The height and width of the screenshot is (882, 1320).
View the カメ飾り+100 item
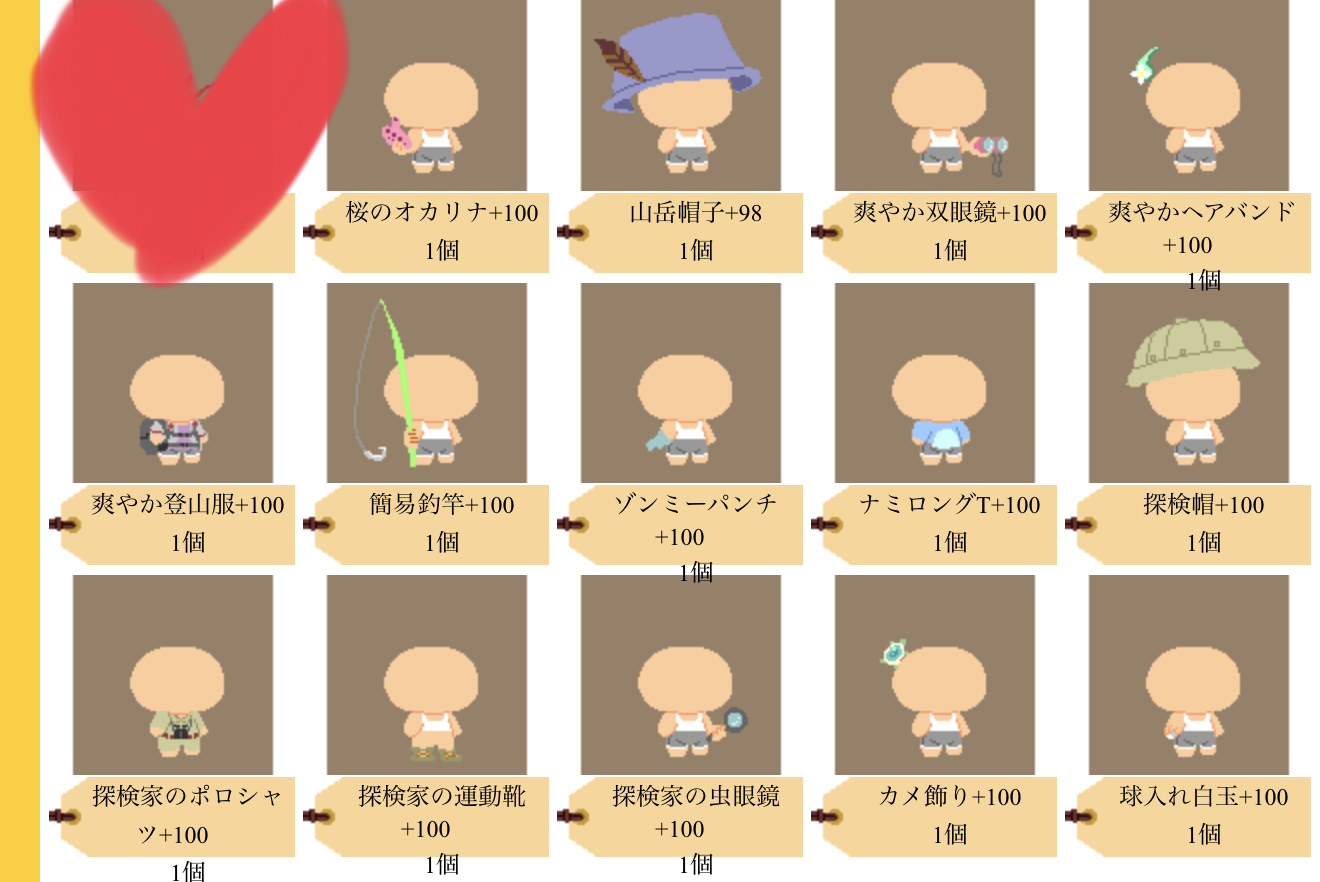coord(935,675)
